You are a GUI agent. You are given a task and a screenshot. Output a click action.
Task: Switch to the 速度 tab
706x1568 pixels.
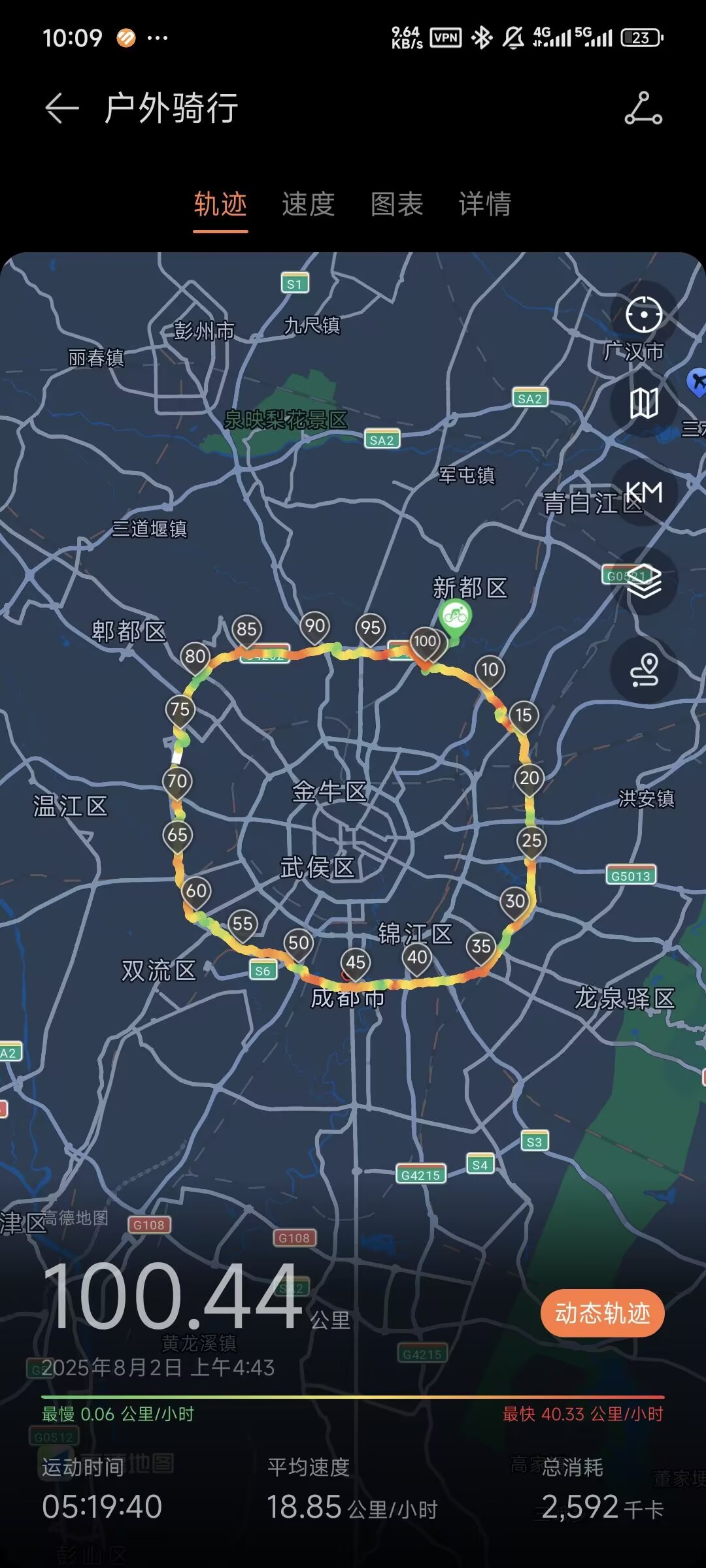point(308,204)
